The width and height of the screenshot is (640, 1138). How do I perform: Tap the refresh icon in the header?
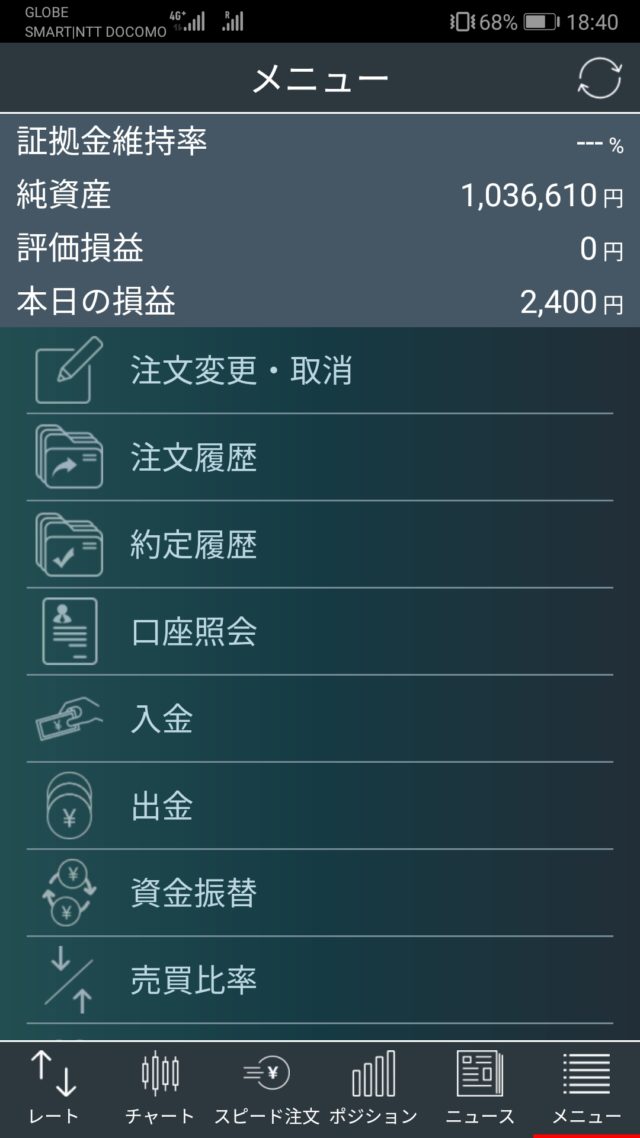[x=599, y=79]
